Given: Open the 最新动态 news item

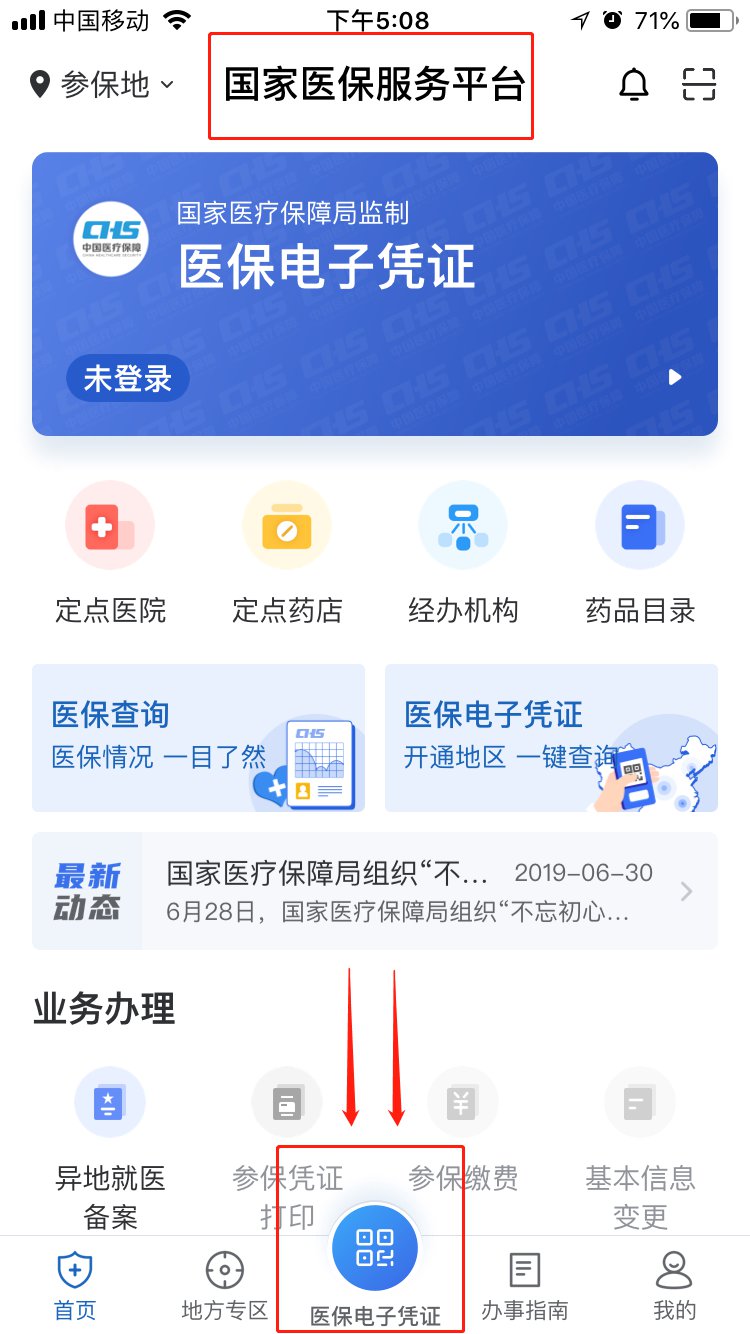Looking at the screenshot, I should (374, 891).
